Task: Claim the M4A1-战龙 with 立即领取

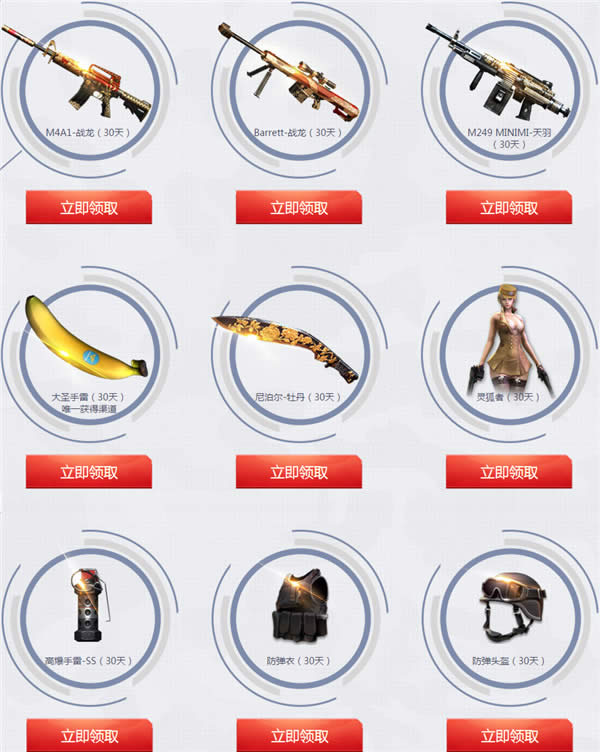Action: point(88,208)
